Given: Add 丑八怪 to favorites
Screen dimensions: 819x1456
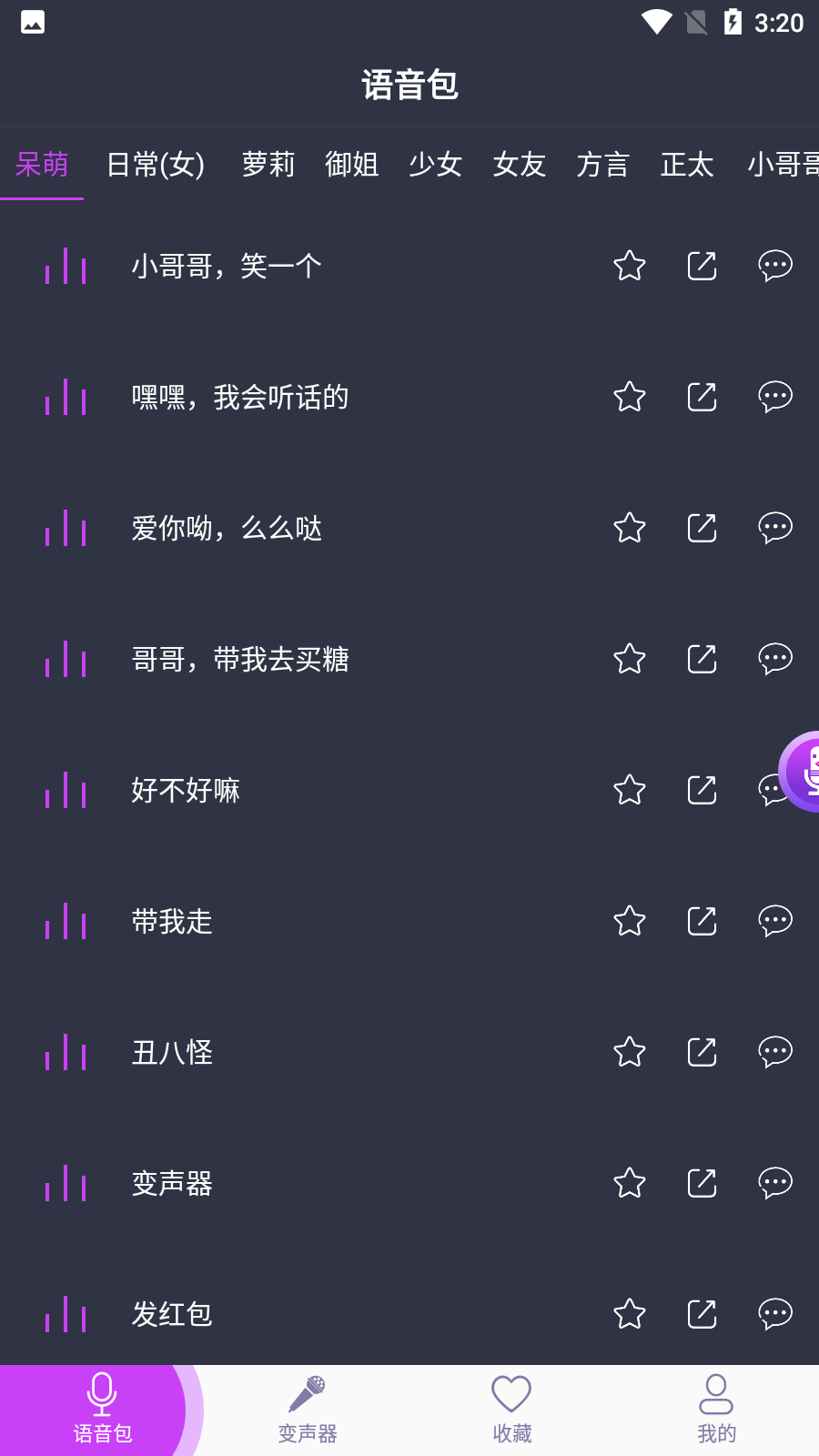Looking at the screenshot, I should (x=629, y=1052).
